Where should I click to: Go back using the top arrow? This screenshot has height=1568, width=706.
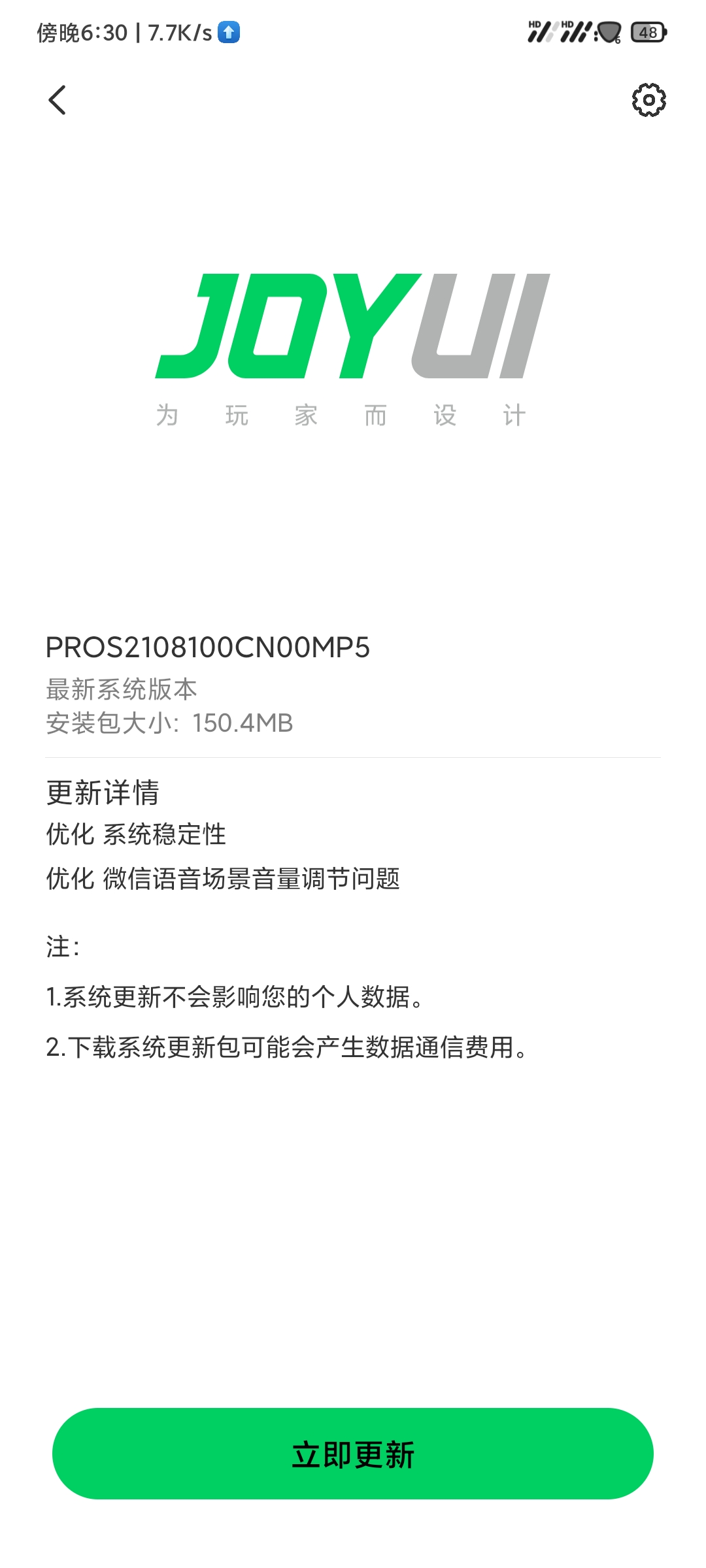[58, 100]
